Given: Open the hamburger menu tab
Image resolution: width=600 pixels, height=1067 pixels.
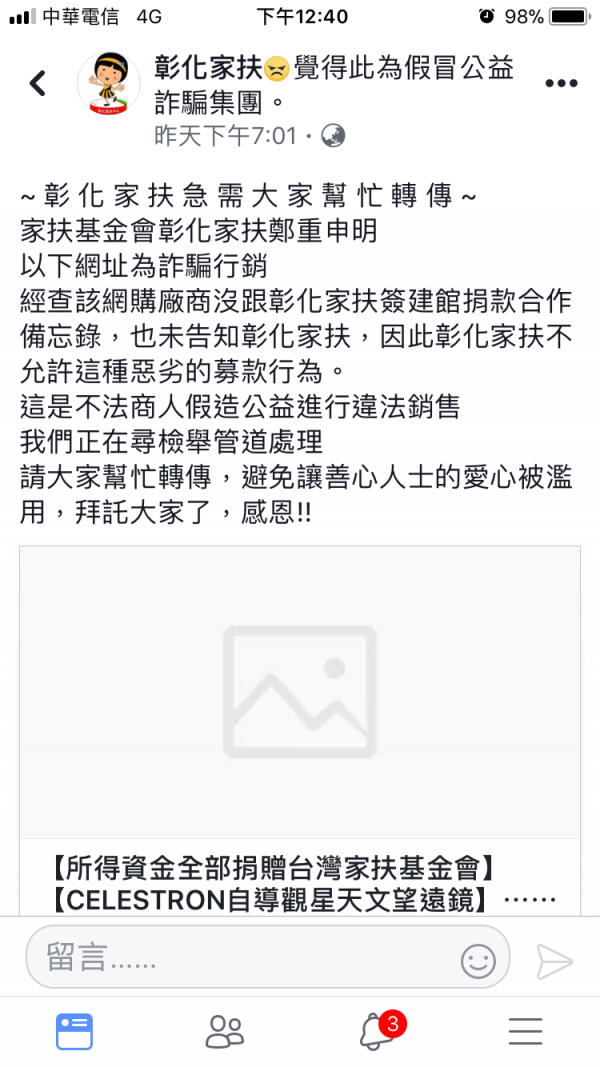Looking at the screenshot, I should tap(525, 1030).
